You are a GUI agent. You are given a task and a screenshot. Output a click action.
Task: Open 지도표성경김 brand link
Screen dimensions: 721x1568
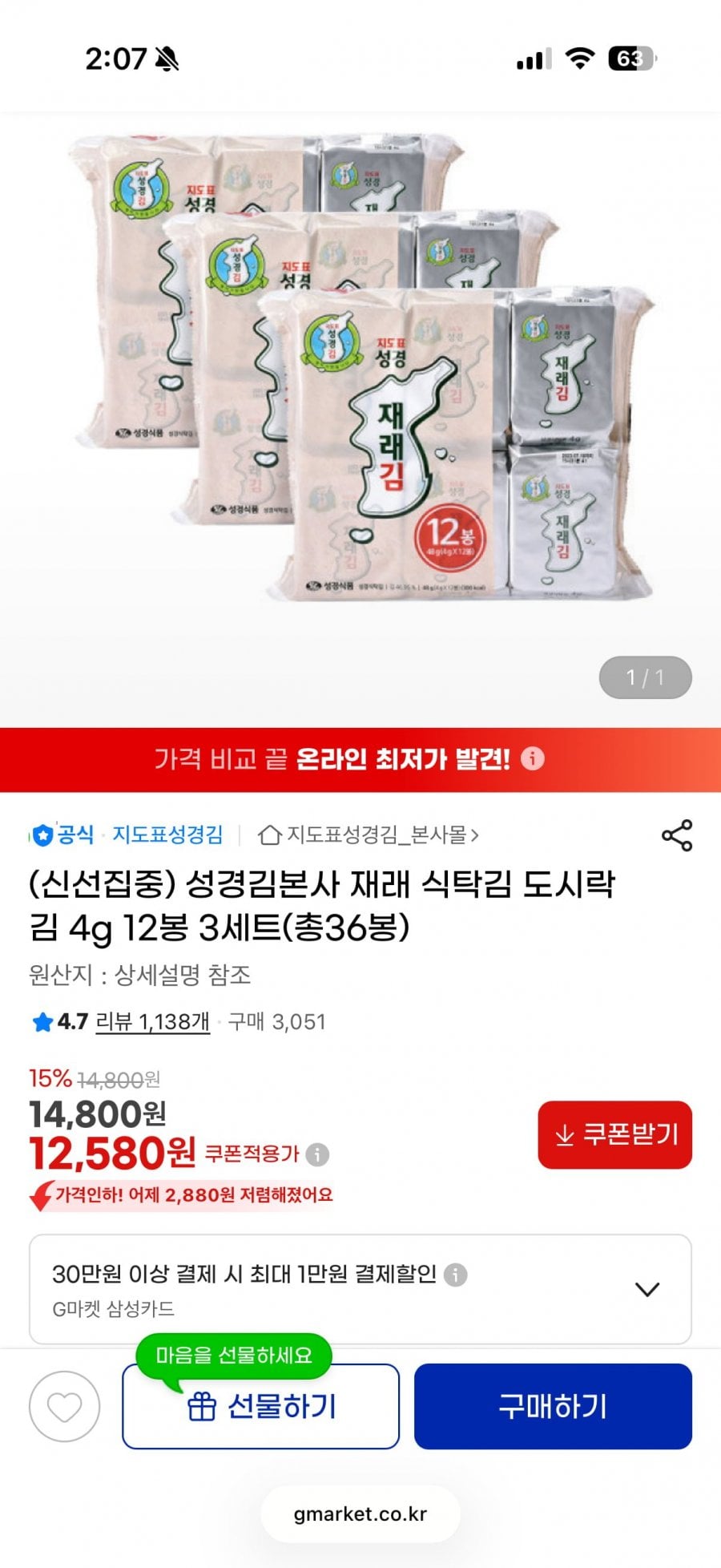(167, 835)
